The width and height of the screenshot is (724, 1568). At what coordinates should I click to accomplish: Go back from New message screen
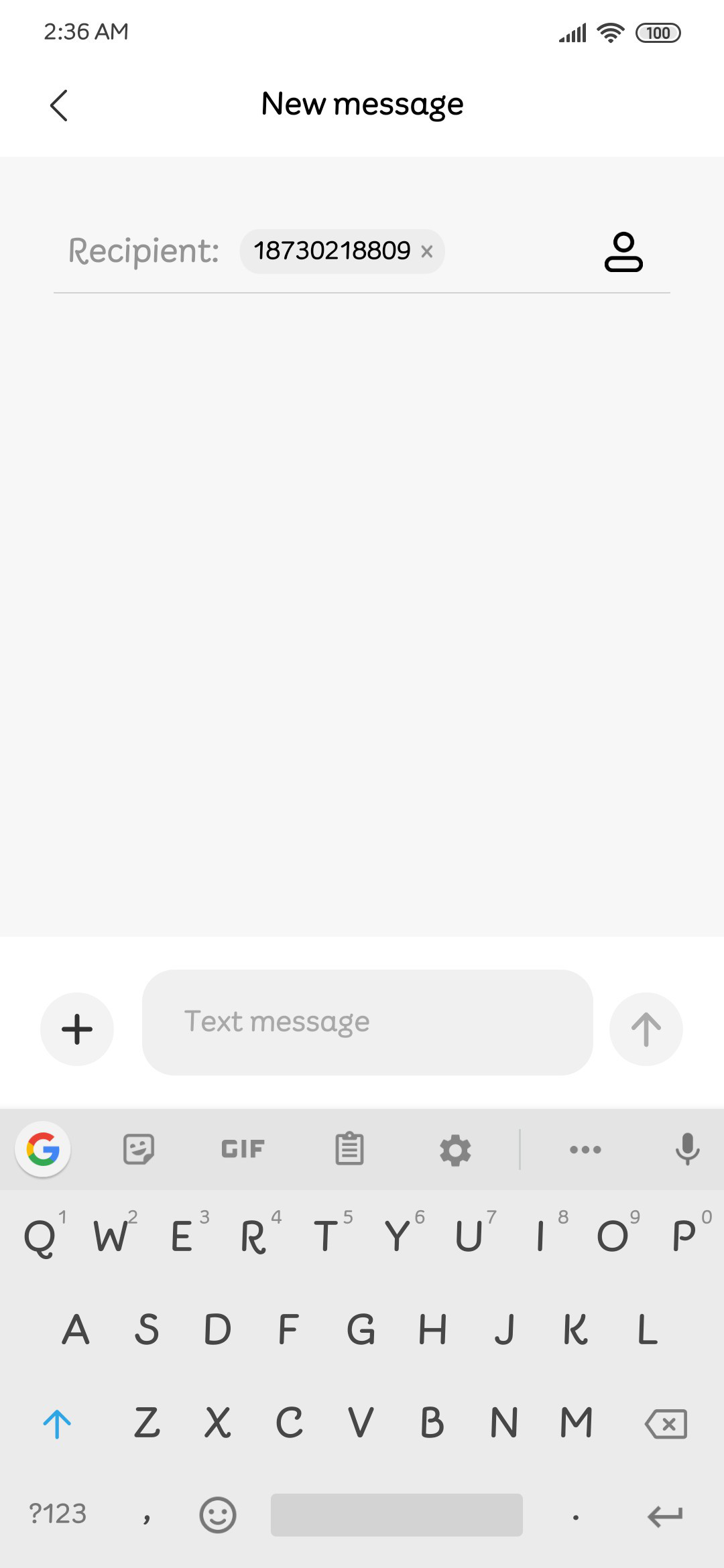tap(59, 105)
